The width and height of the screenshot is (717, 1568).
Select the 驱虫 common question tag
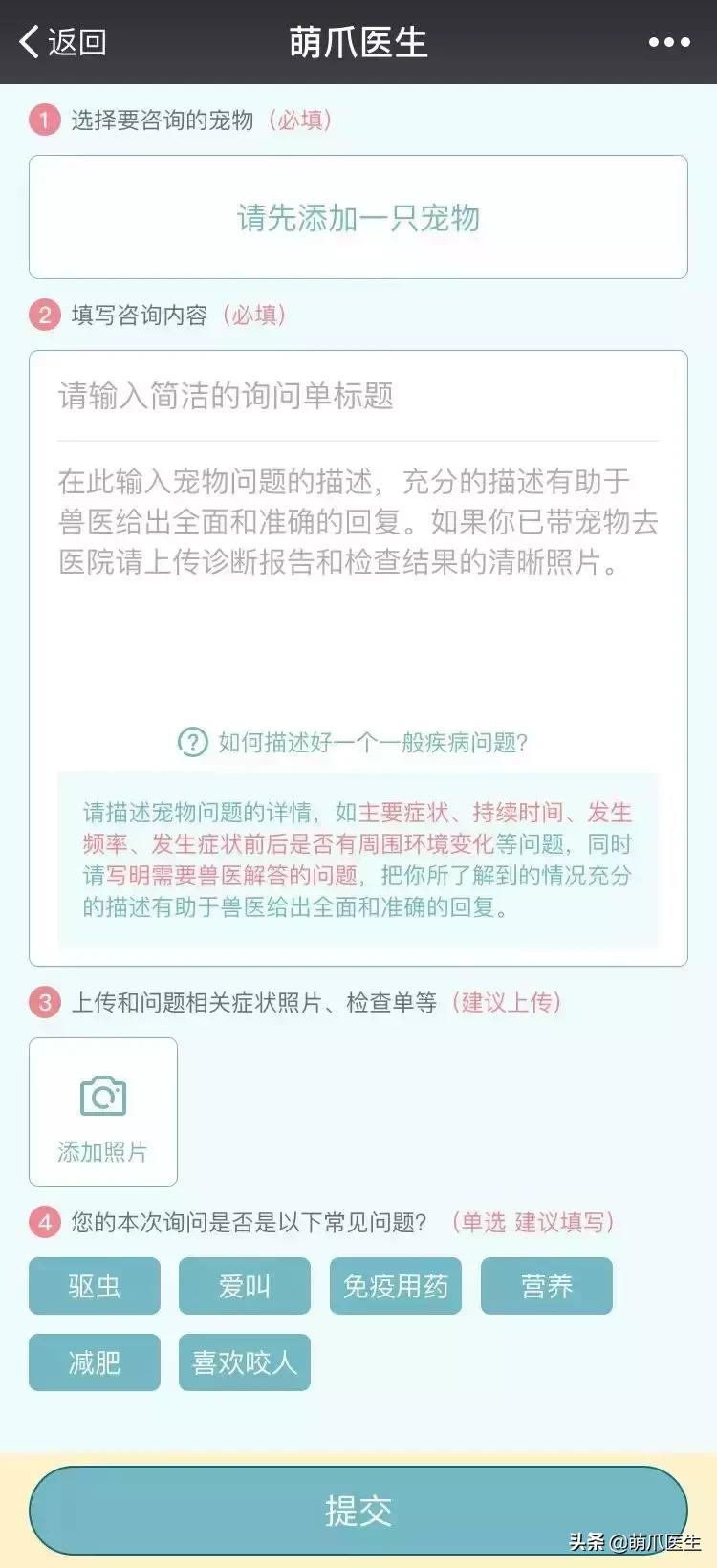[x=94, y=1286]
